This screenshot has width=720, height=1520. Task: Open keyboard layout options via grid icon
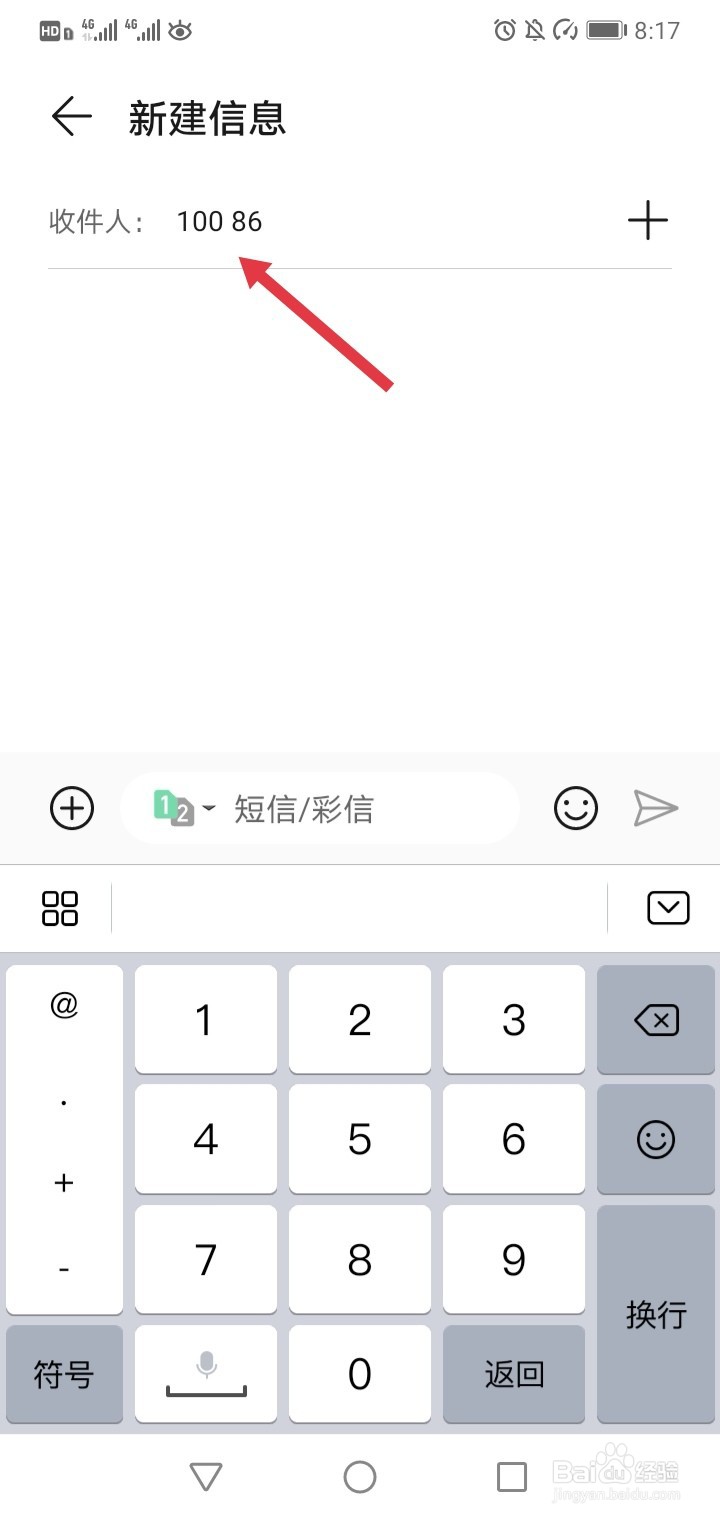coord(60,907)
